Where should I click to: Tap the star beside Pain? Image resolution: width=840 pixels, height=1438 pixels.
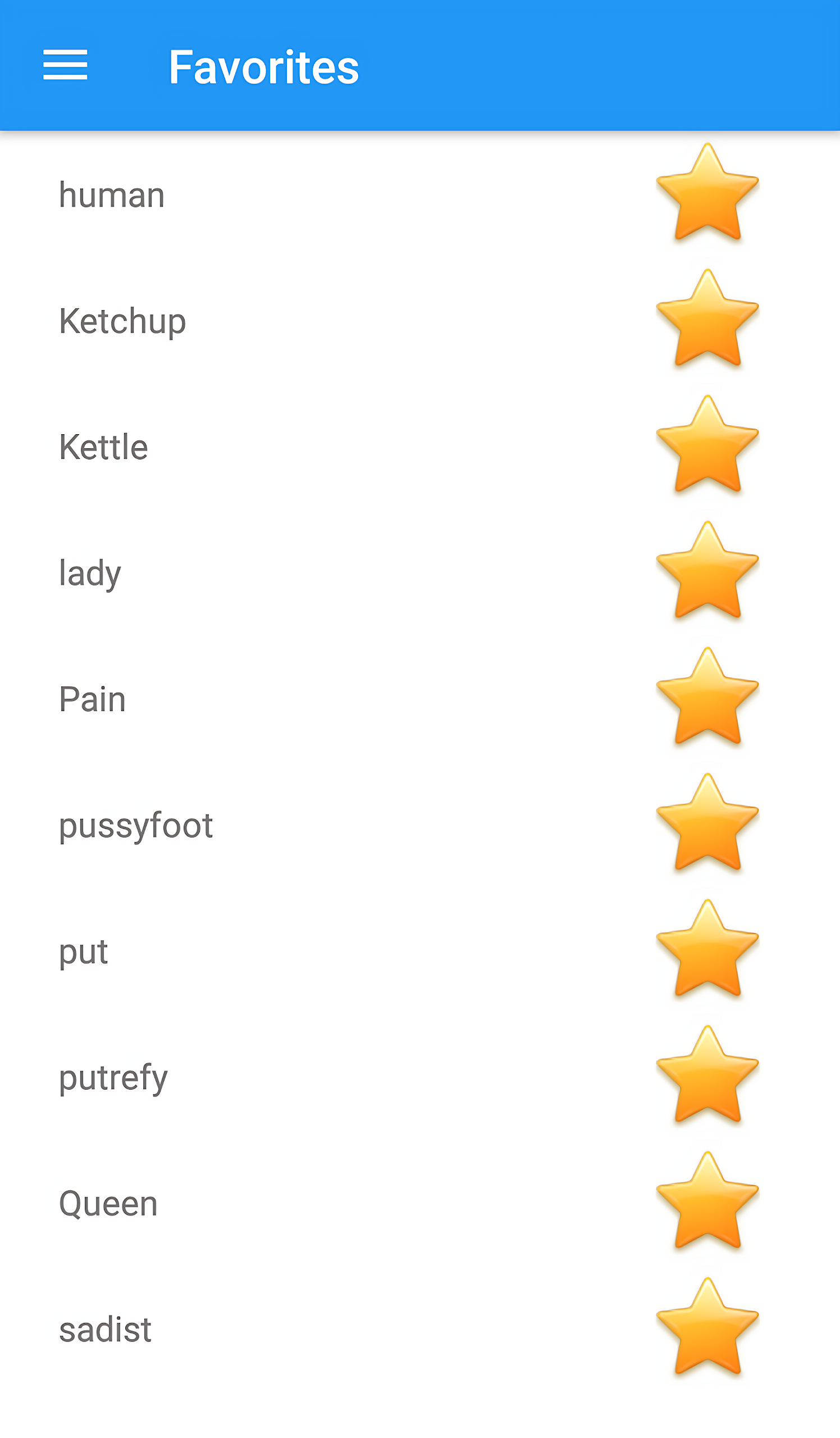(707, 697)
